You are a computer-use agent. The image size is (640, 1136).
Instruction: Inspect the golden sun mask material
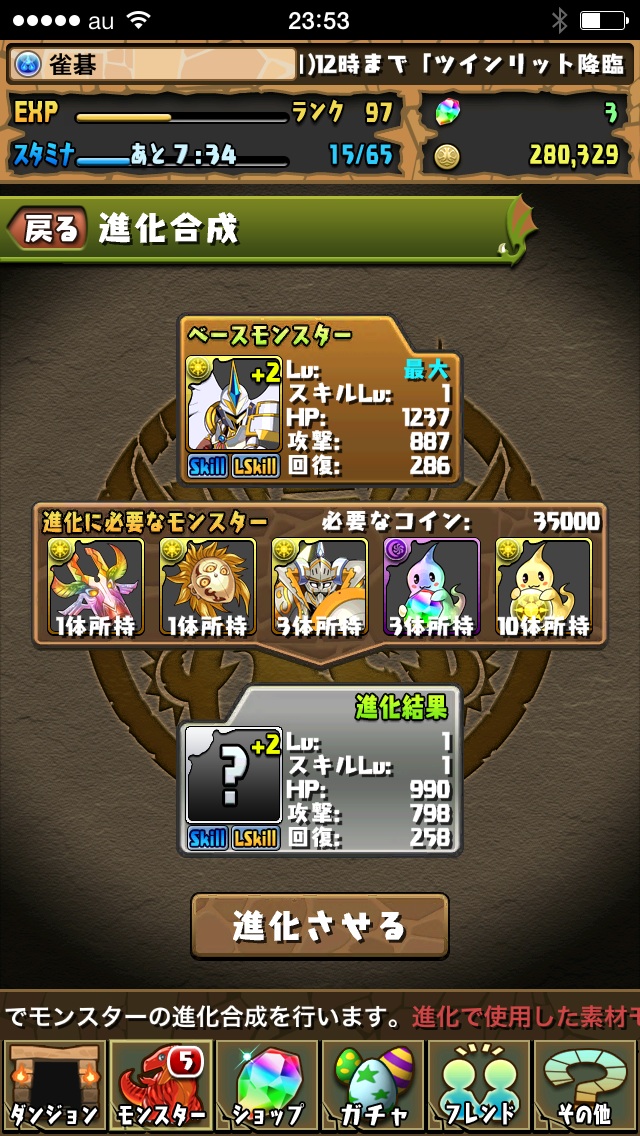[207, 588]
